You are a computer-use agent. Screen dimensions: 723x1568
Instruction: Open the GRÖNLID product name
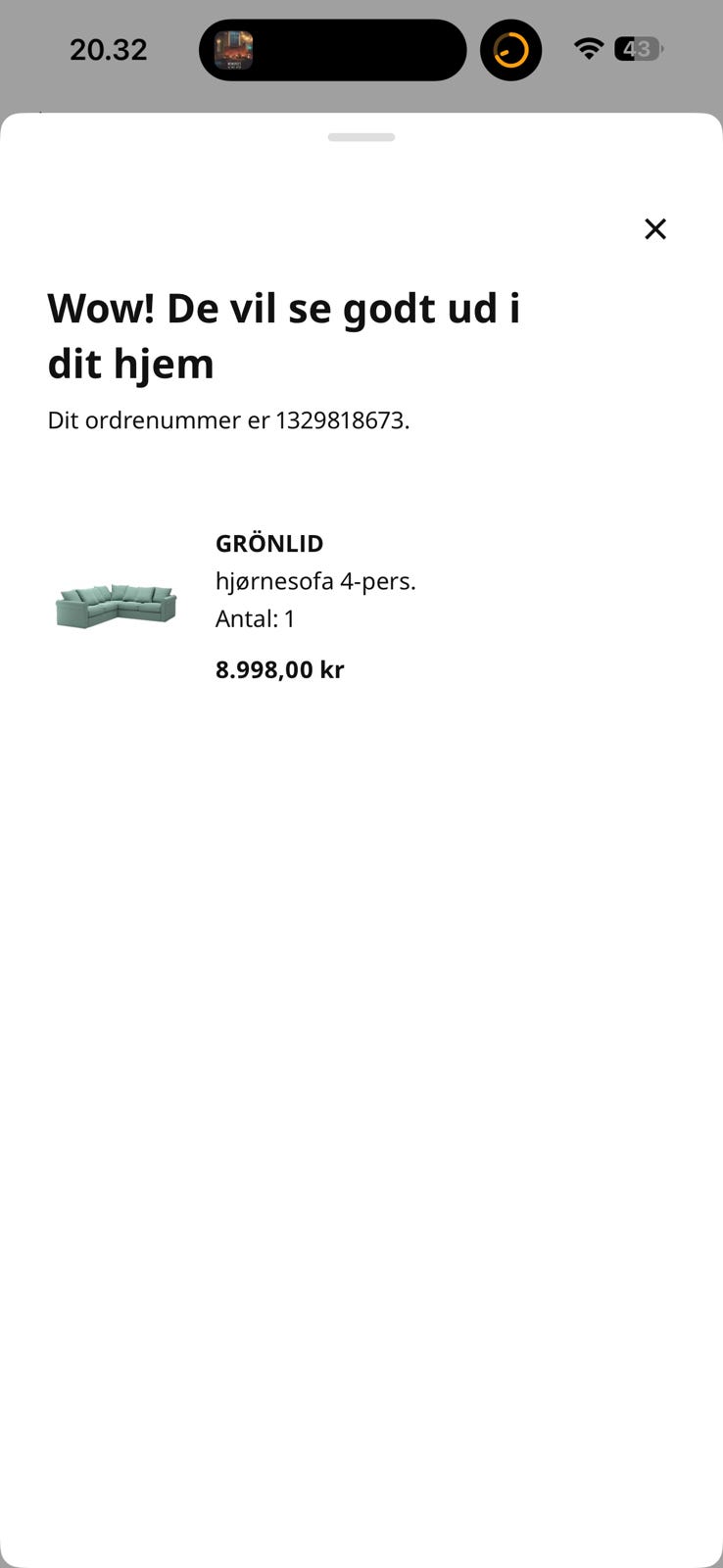tap(268, 543)
